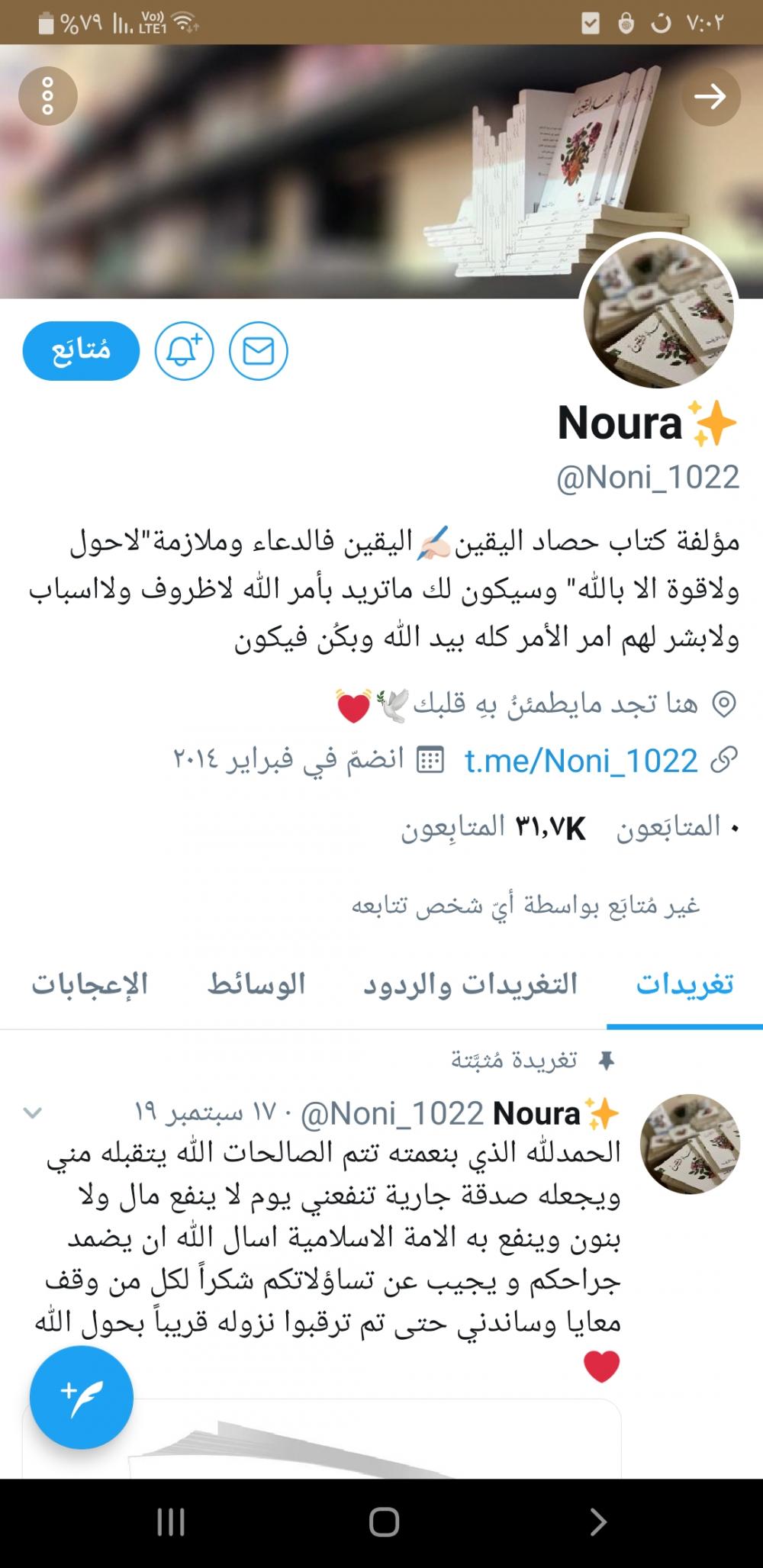Send a direct message via envelope icon
The image size is (763, 1568).
tap(258, 351)
